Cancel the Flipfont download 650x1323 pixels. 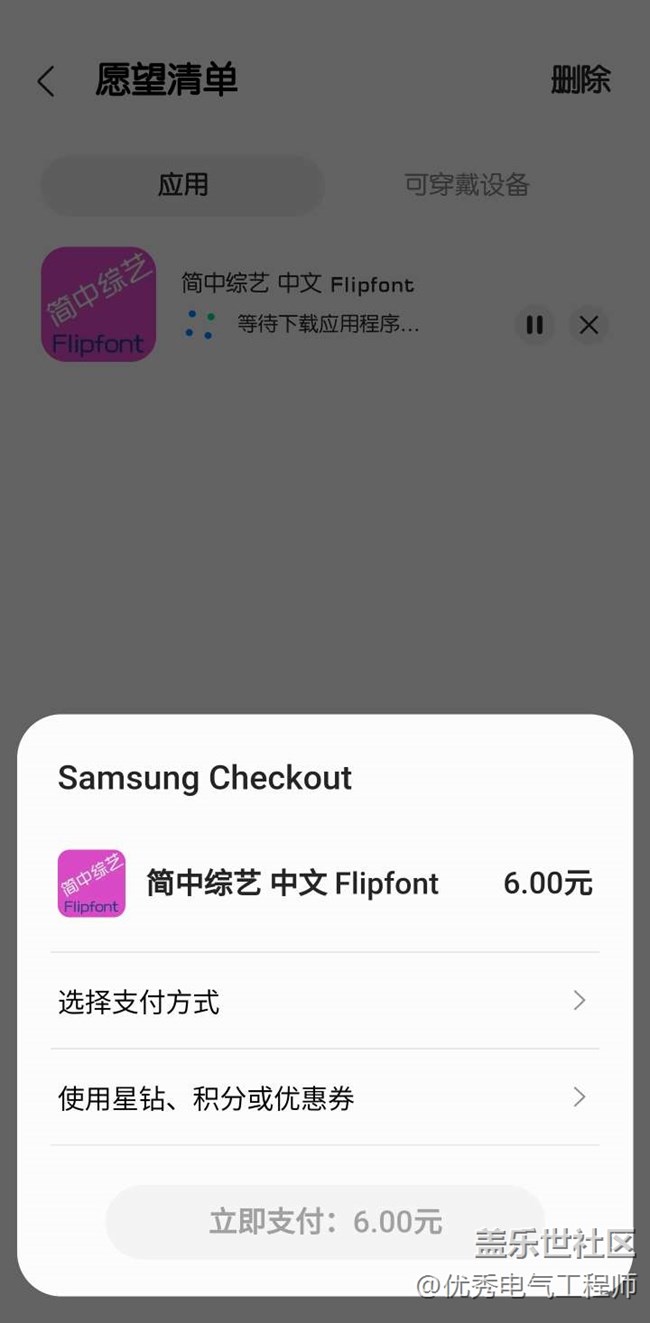589,325
